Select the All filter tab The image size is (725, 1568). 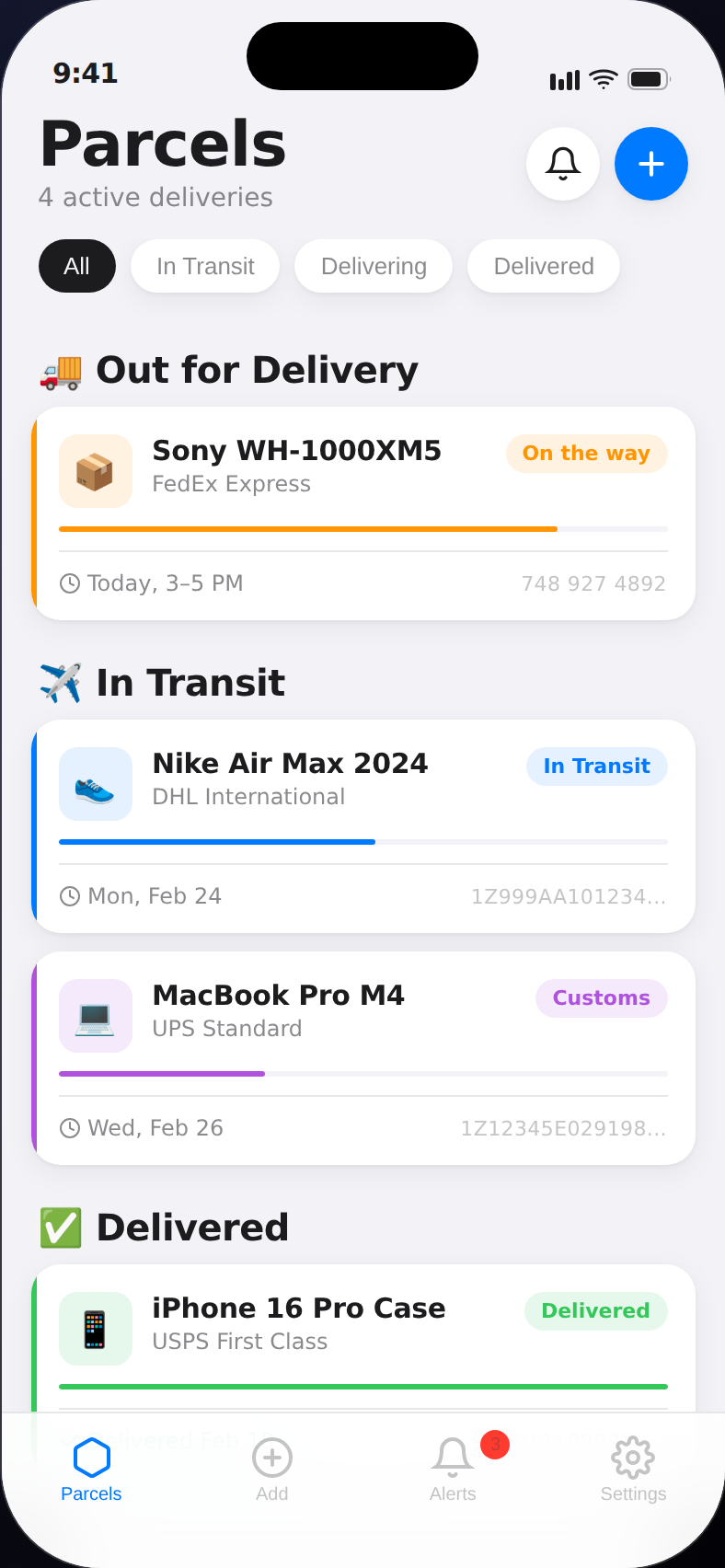tap(76, 266)
